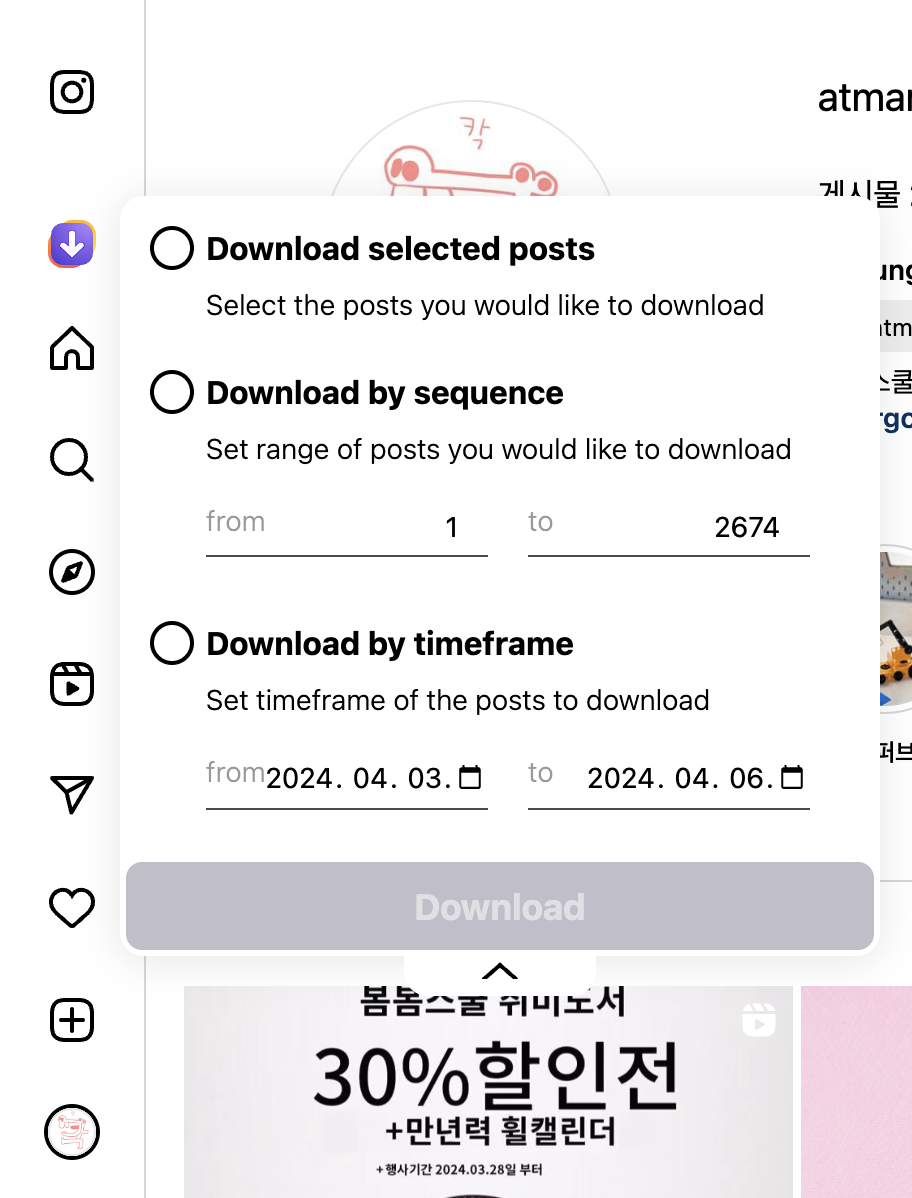
Task: Click the Notifications heart icon
Action: tap(70, 908)
